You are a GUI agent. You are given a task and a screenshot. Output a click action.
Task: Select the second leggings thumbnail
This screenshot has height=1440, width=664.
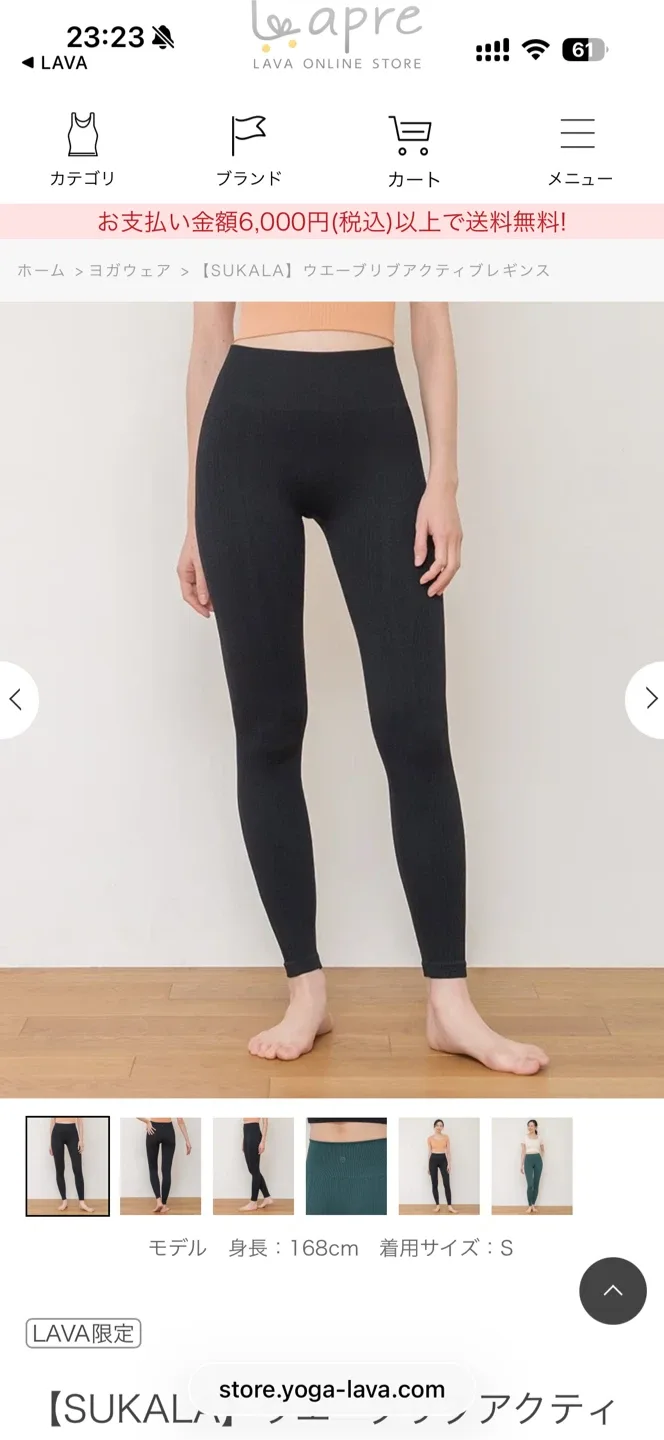pos(160,1166)
